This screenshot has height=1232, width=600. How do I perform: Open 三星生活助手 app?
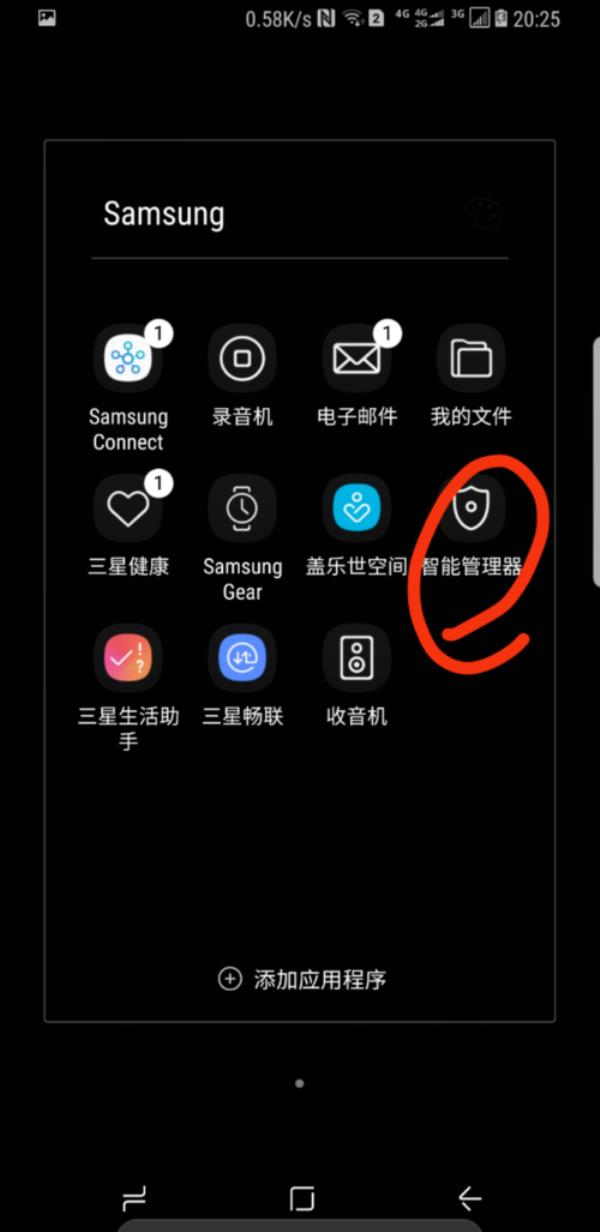(x=128, y=658)
